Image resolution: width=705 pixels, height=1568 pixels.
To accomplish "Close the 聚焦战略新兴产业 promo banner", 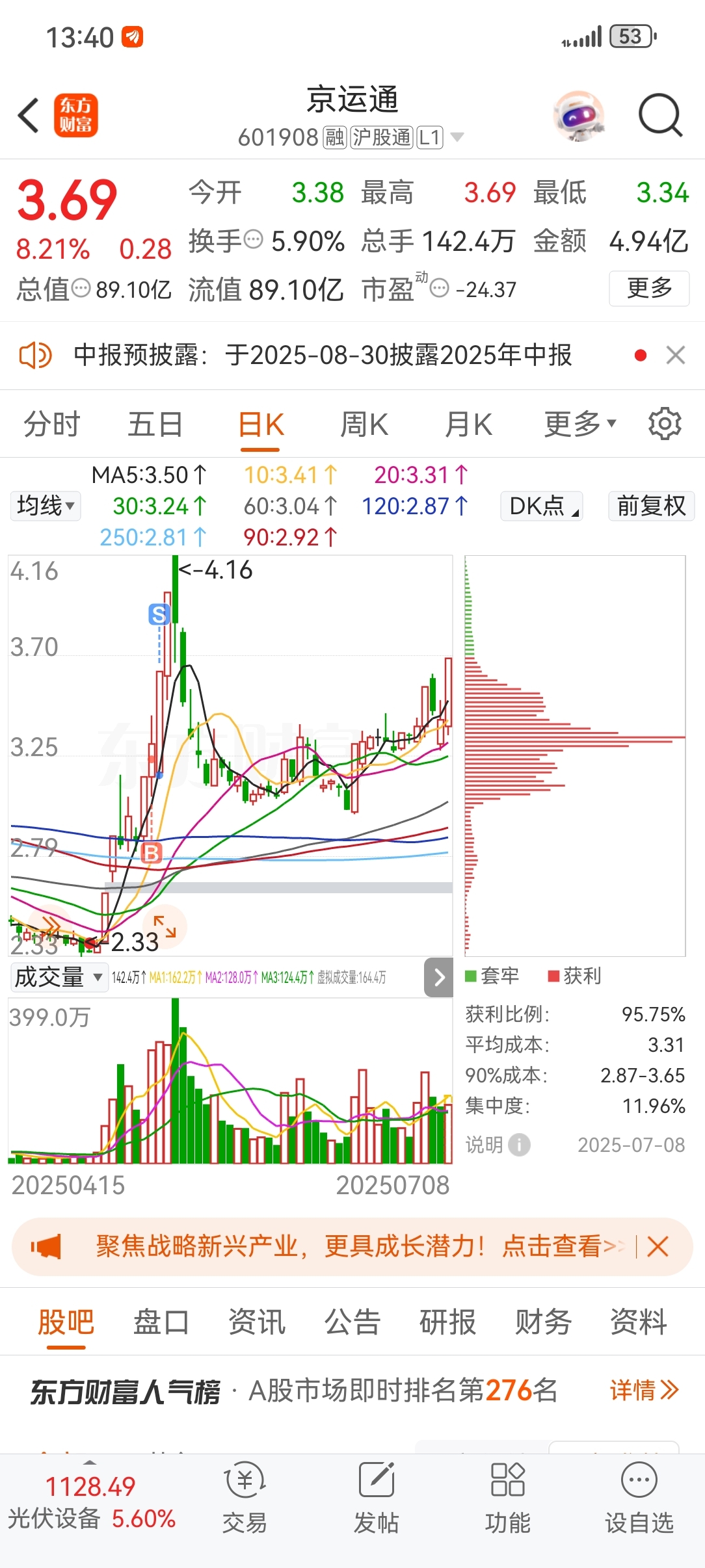I will 658,1247.
